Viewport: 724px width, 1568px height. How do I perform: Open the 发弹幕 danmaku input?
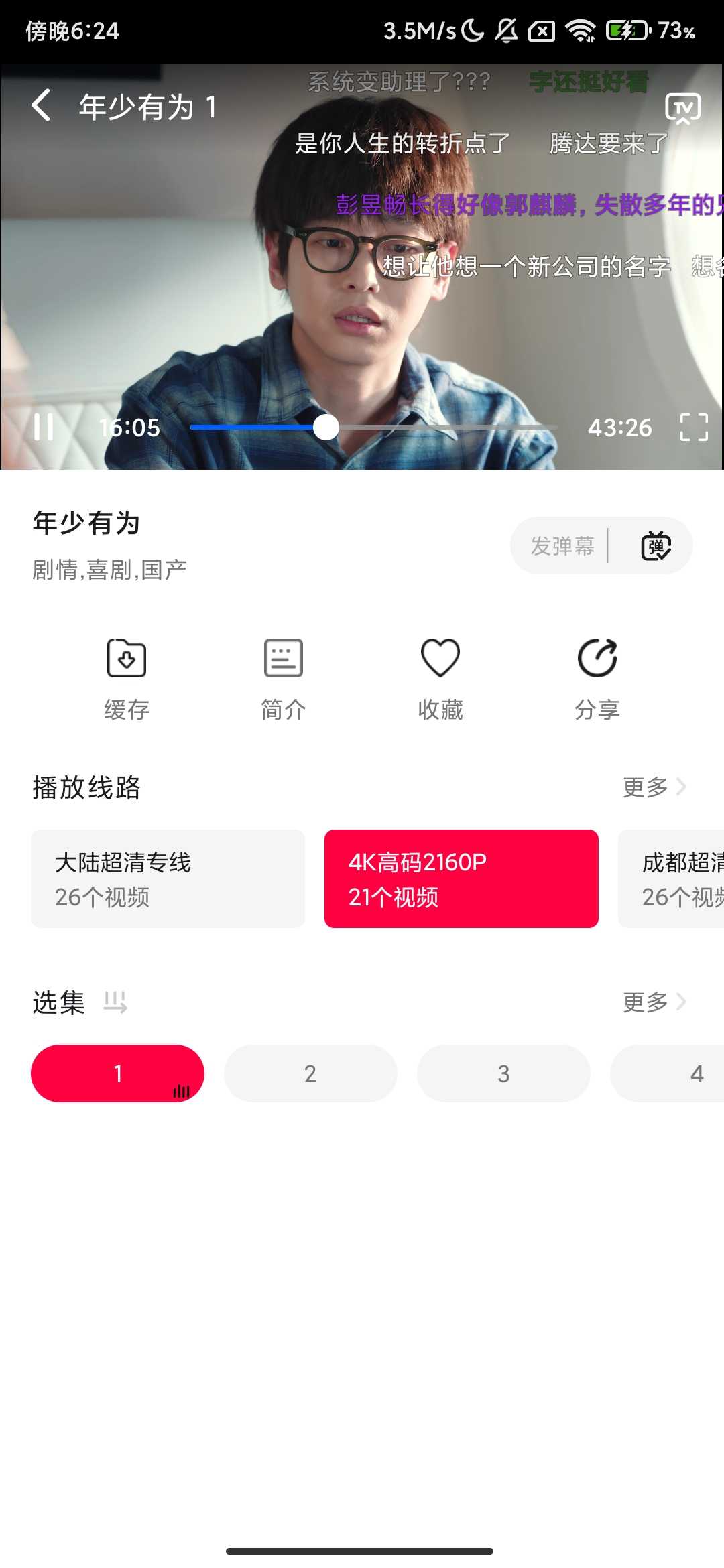click(562, 546)
